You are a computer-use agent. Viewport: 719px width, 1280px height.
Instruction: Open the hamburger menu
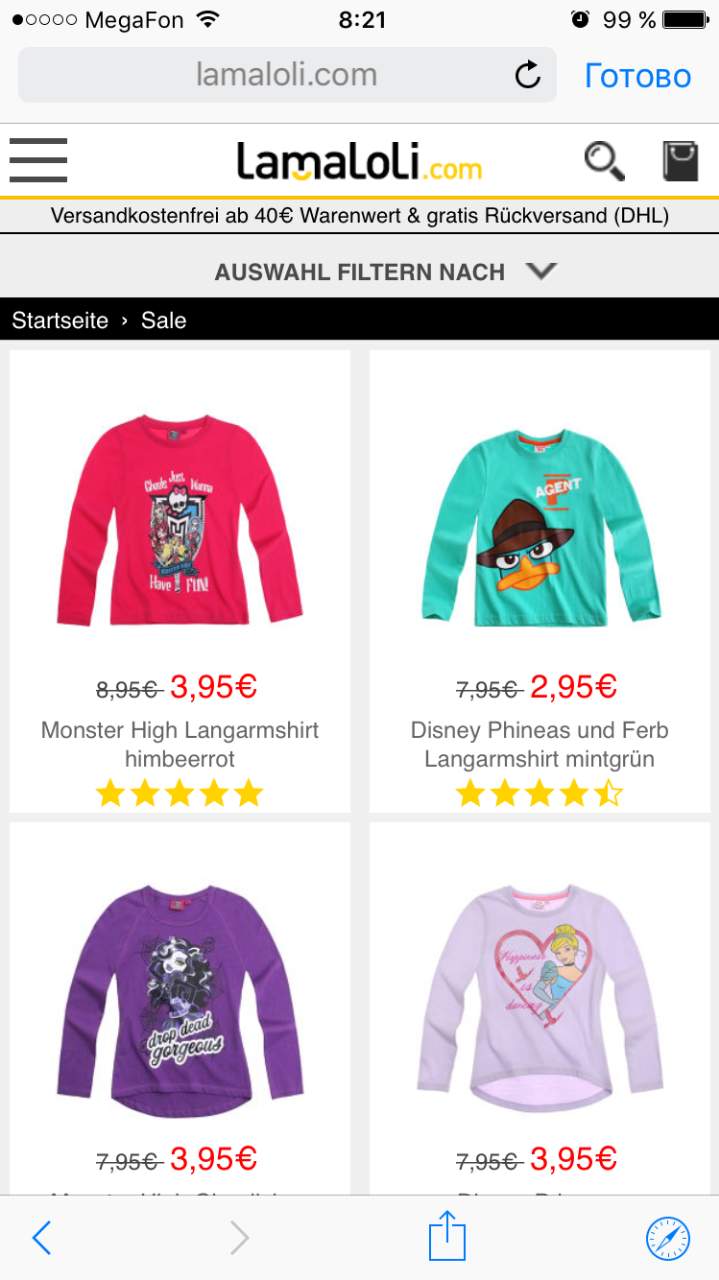(38, 161)
